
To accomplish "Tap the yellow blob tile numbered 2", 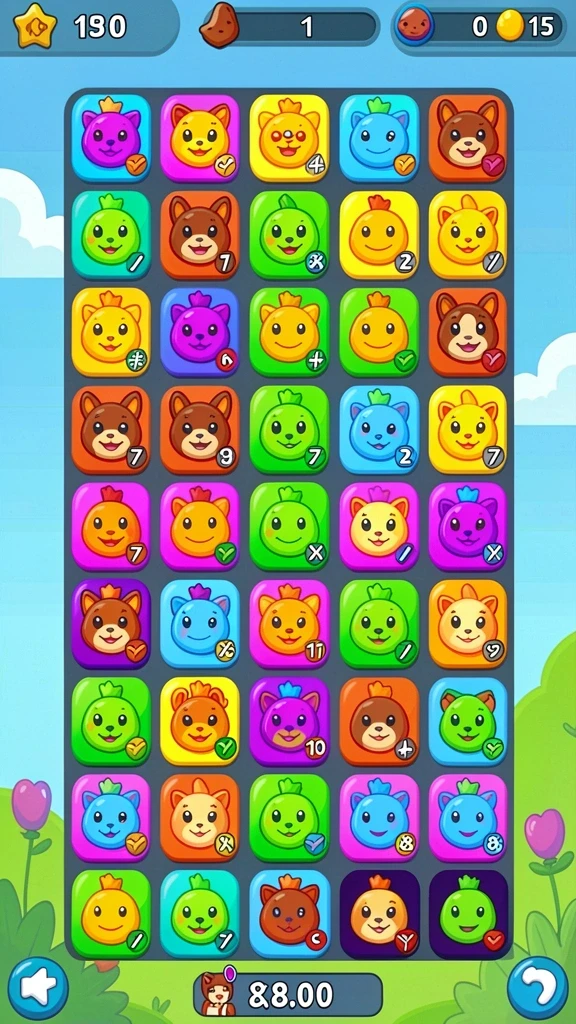I will (379, 234).
